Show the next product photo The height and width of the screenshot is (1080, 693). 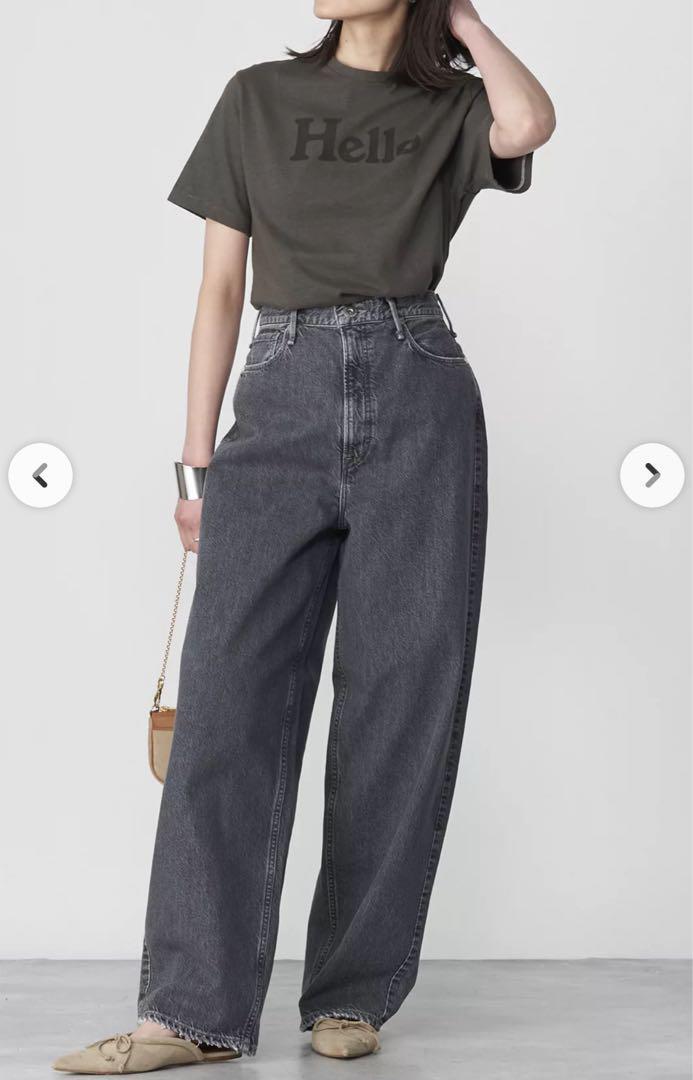point(652,475)
